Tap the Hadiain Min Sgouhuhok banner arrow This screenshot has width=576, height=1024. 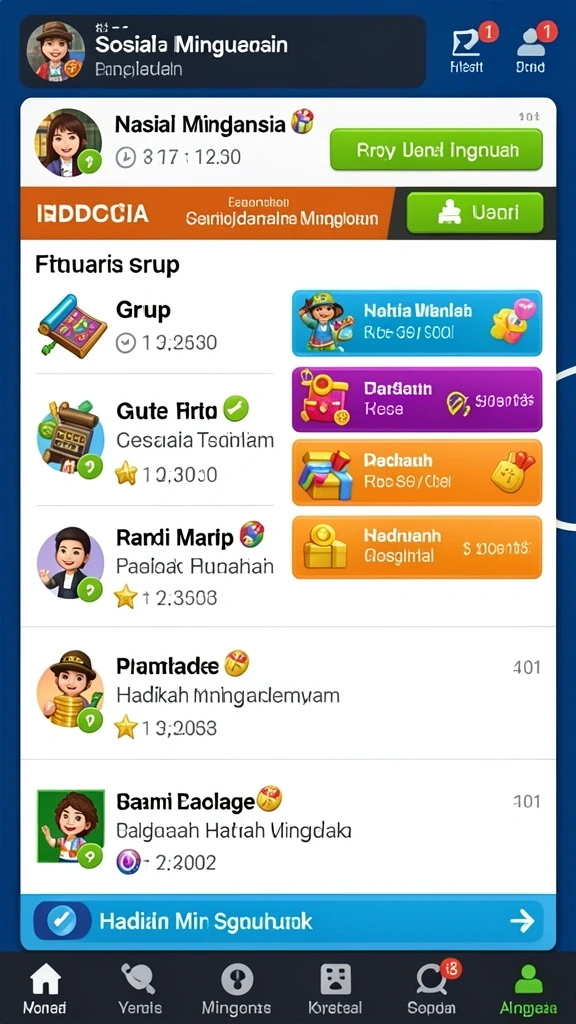[x=522, y=921]
